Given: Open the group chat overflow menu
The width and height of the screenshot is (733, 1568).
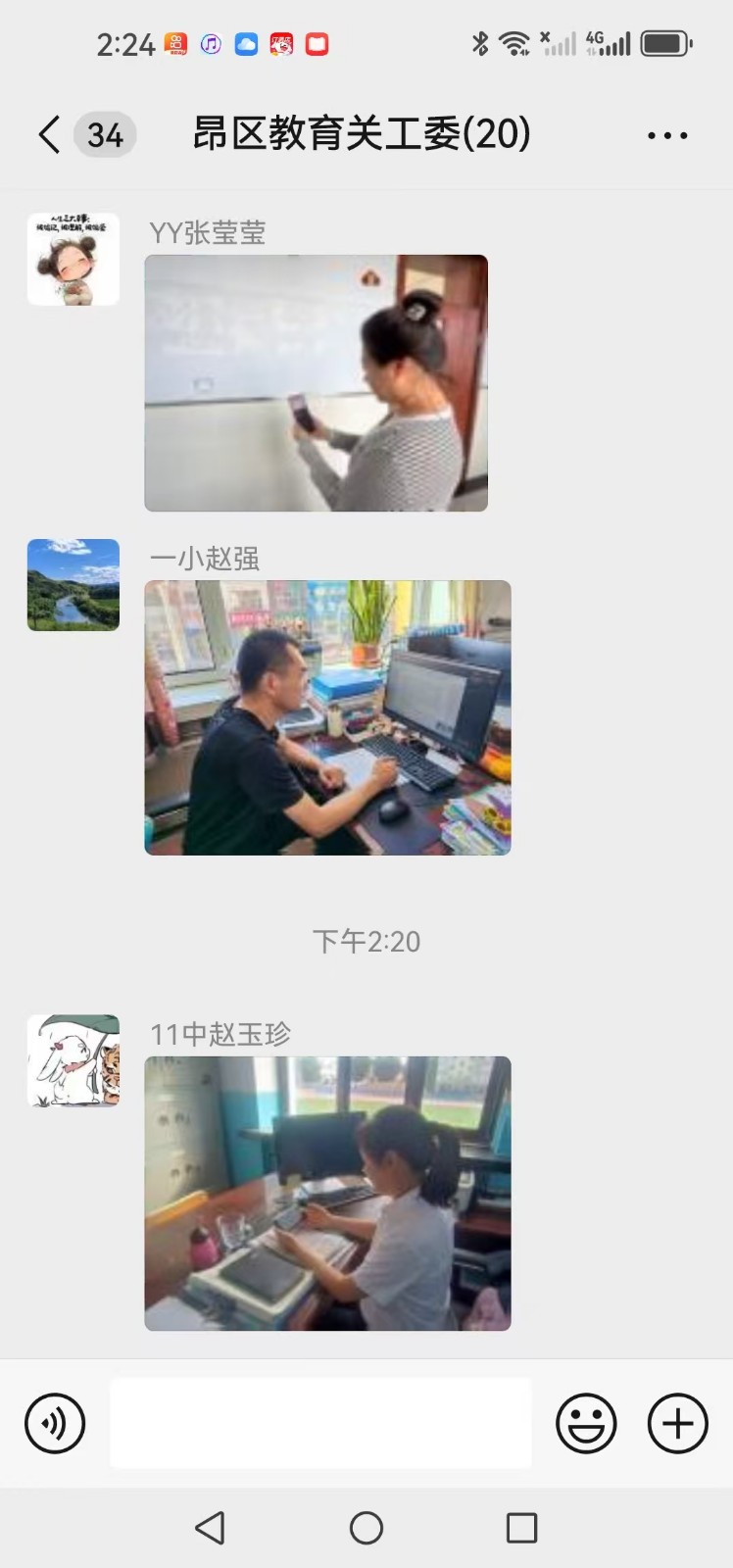Looking at the screenshot, I should pyautogui.click(x=667, y=135).
